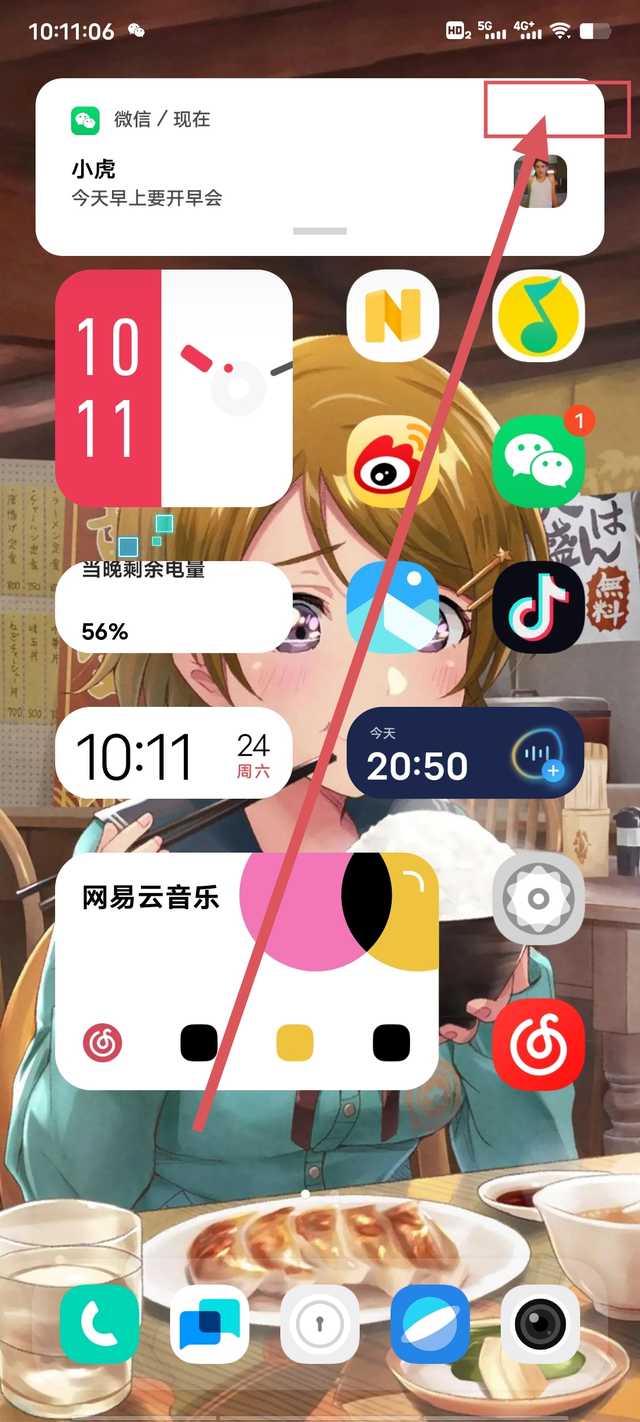Open the red analog clock widget
Image resolution: width=640 pixels, height=1422 pixels.
pyautogui.click(x=174, y=388)
